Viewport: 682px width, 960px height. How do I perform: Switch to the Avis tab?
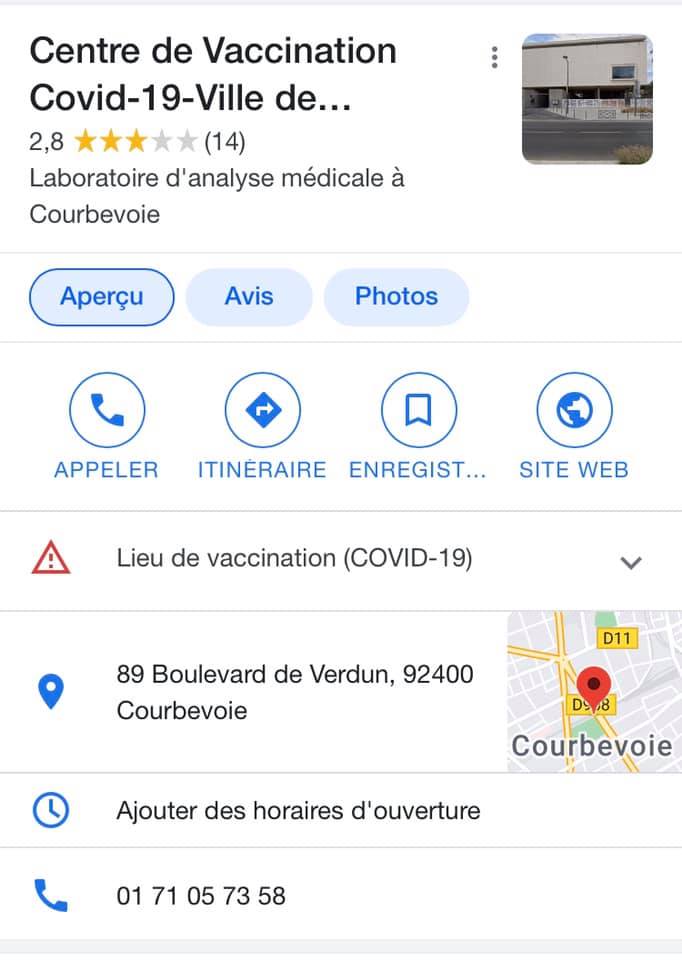click(249, 297)
